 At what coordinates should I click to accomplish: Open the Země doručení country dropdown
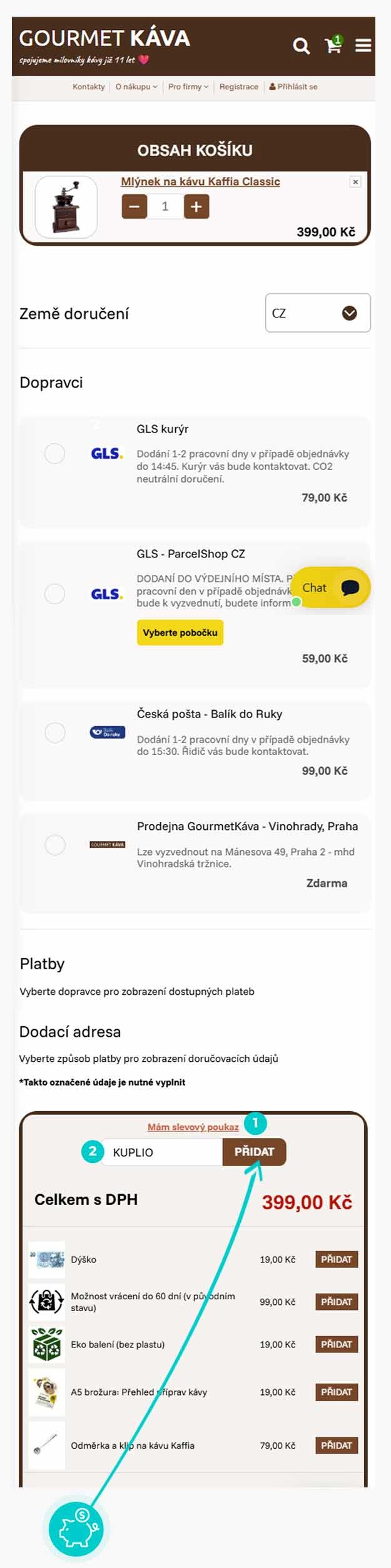(x=318, y=313)
